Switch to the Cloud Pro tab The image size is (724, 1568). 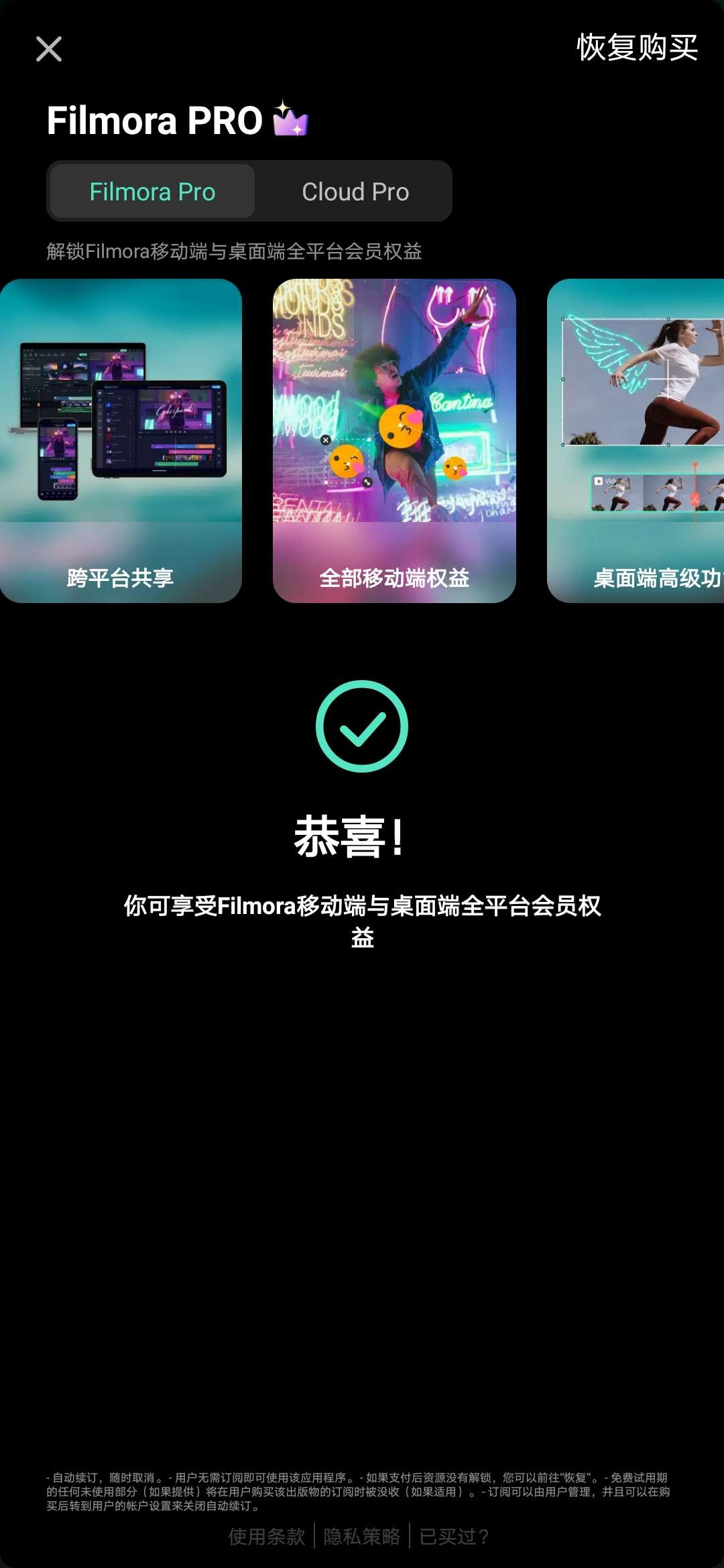pos(355,192)
